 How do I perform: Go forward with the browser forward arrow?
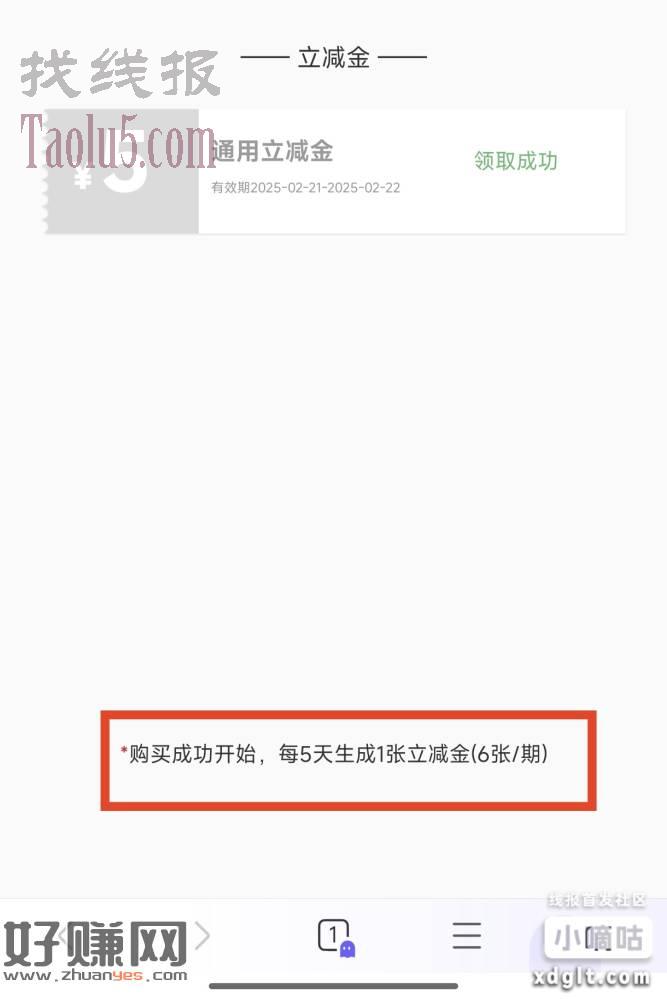pyautogui.click(x=203, y=936)
